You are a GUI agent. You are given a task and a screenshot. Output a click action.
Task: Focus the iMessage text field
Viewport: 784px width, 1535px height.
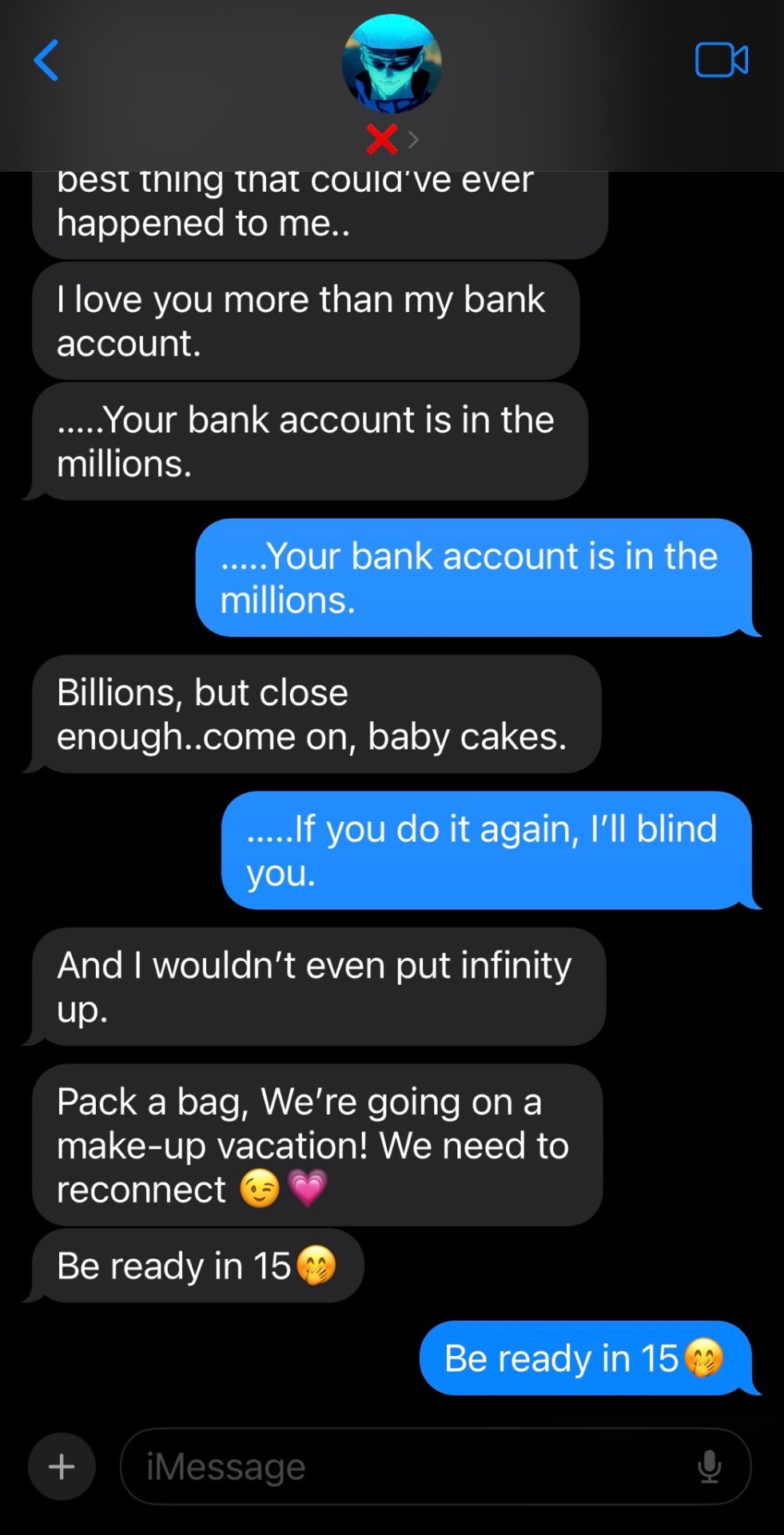400,1466
